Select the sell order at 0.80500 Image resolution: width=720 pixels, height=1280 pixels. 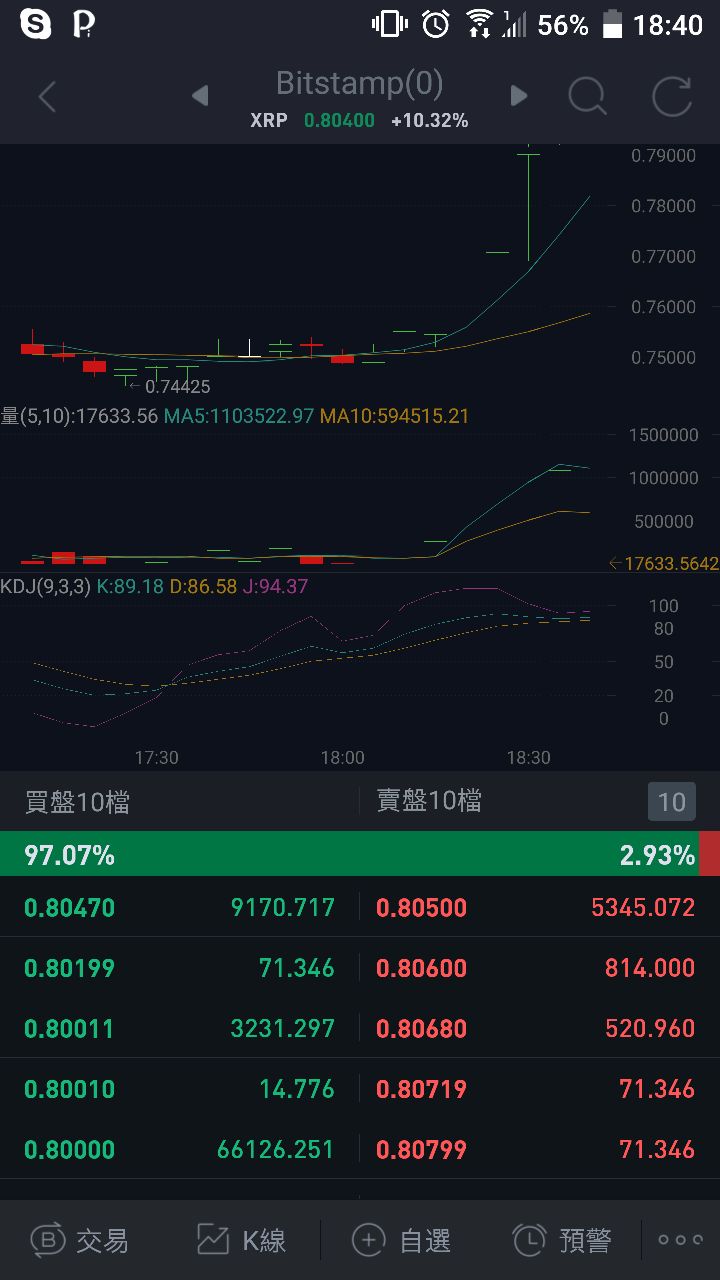pyautogui.click(x=540, y=908)
